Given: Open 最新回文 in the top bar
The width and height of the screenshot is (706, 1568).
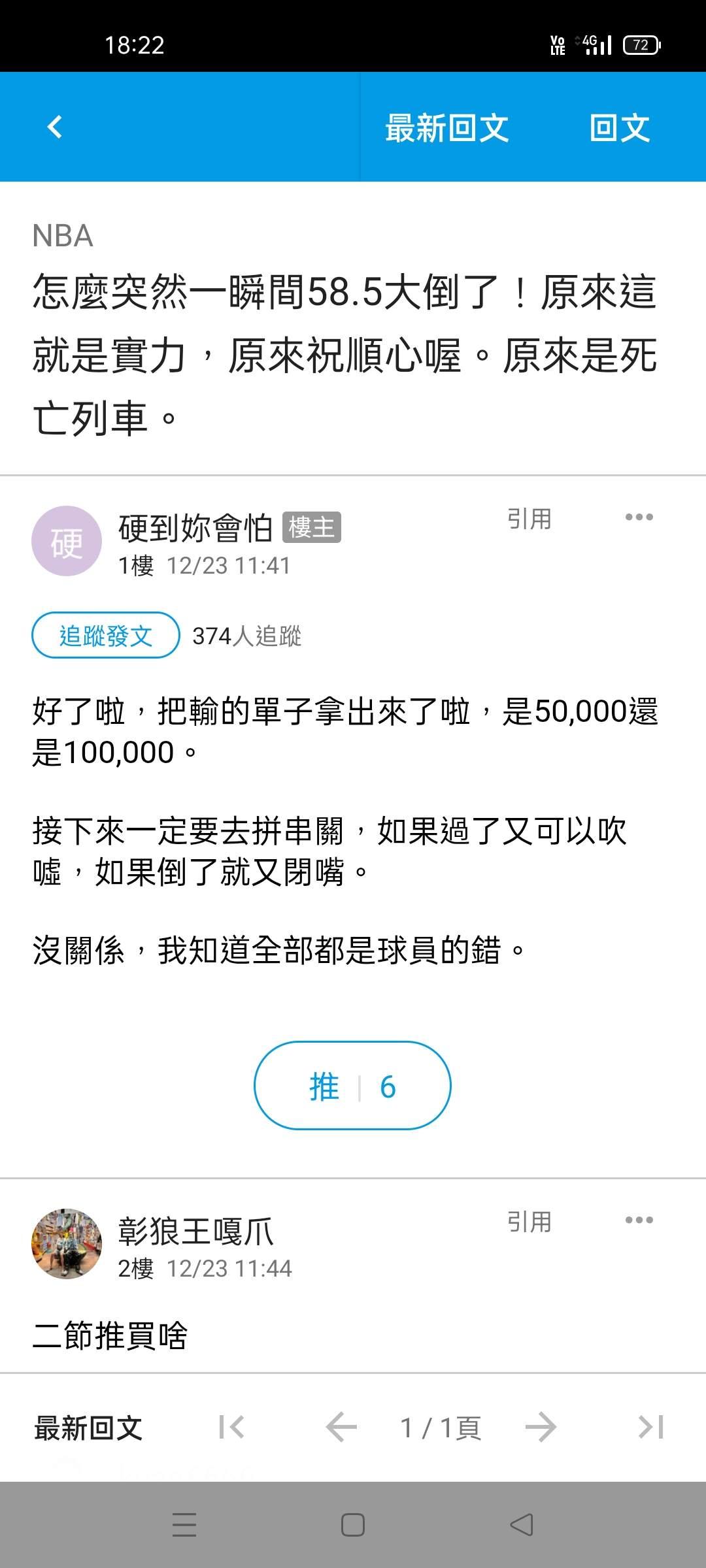Looking at the screenshot, I should pos(446,127).
